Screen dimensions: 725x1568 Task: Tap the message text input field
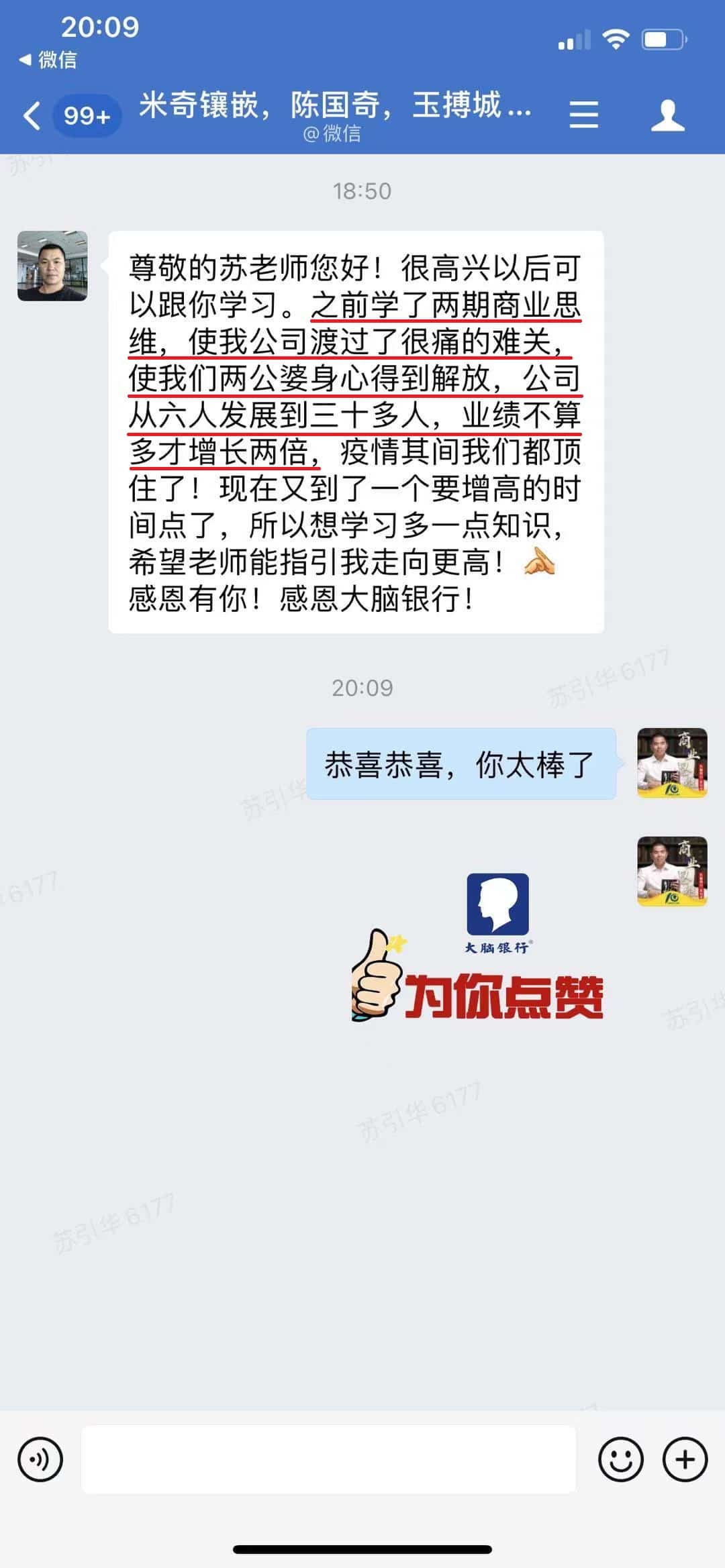[x=328, y=1459]
